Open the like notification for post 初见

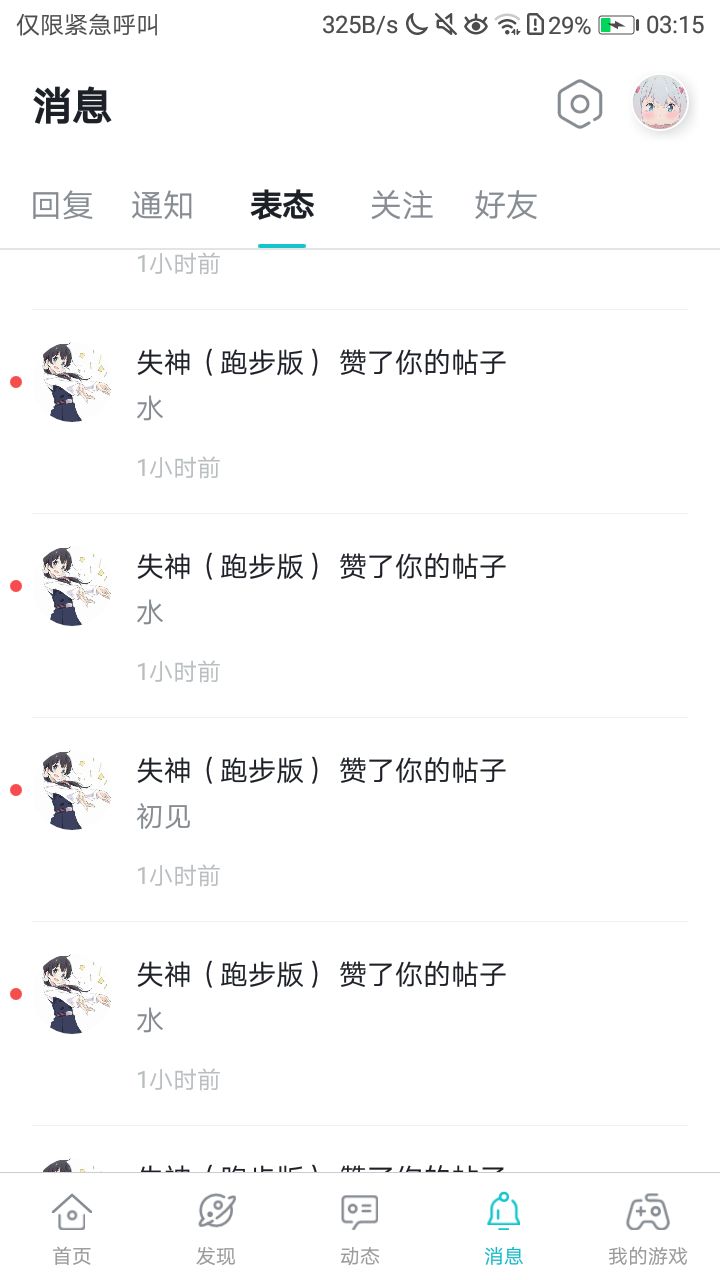coord(360,820)
